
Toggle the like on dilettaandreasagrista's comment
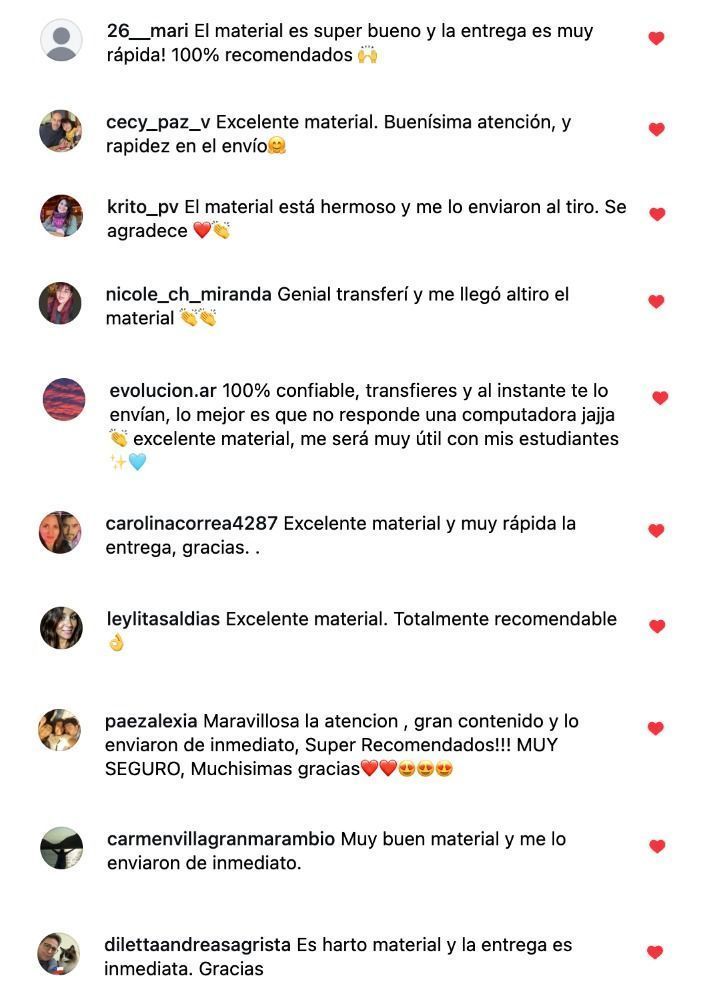point(655,953)
